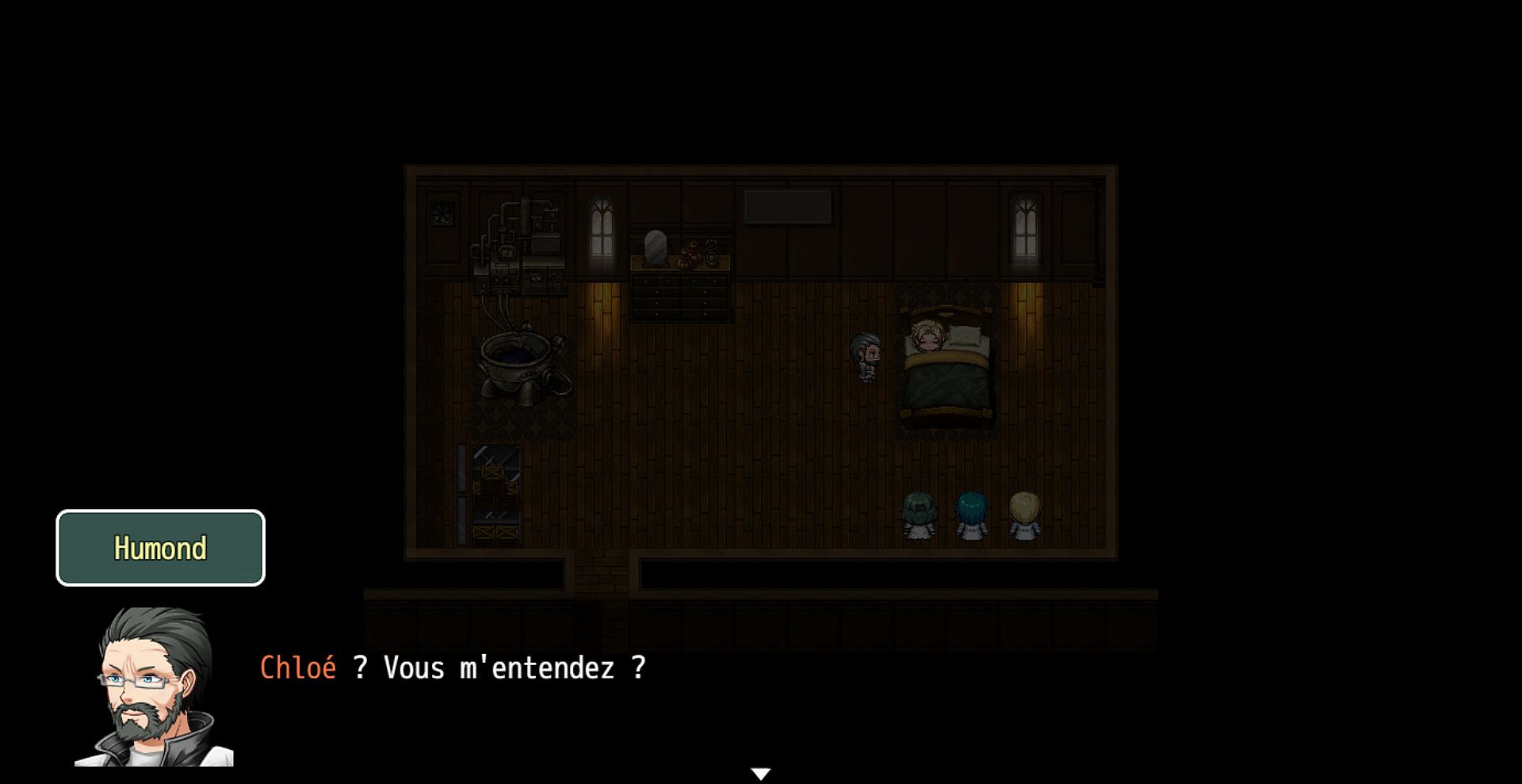Tap the dialogue continue arrow

(760, 774)
